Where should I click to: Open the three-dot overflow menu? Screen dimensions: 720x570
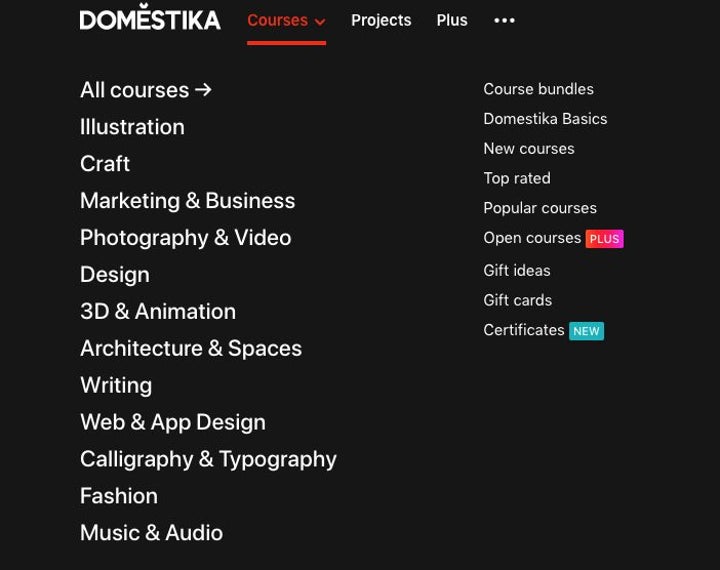pyautogui.click(x=504, y=20)
